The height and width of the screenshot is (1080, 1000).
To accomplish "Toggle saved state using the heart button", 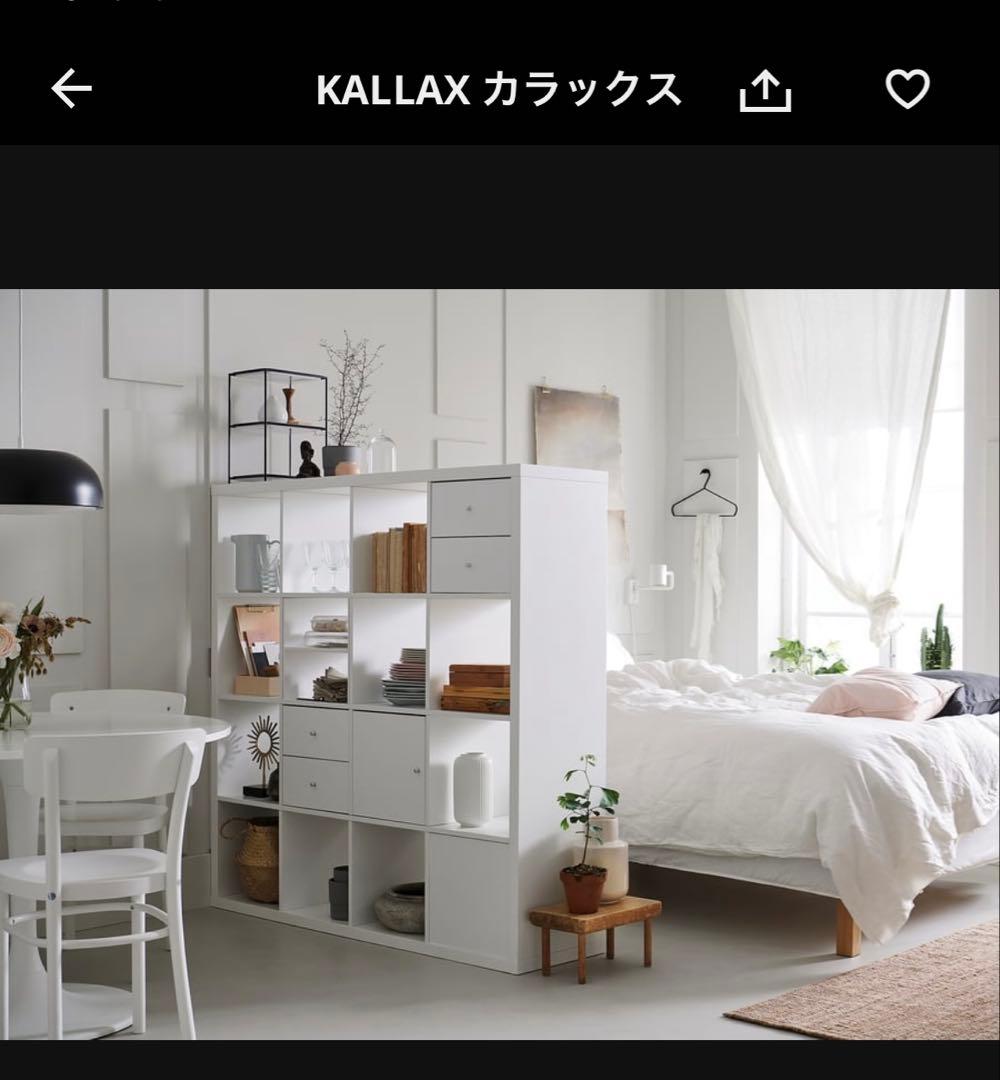I will coord(908,90).
